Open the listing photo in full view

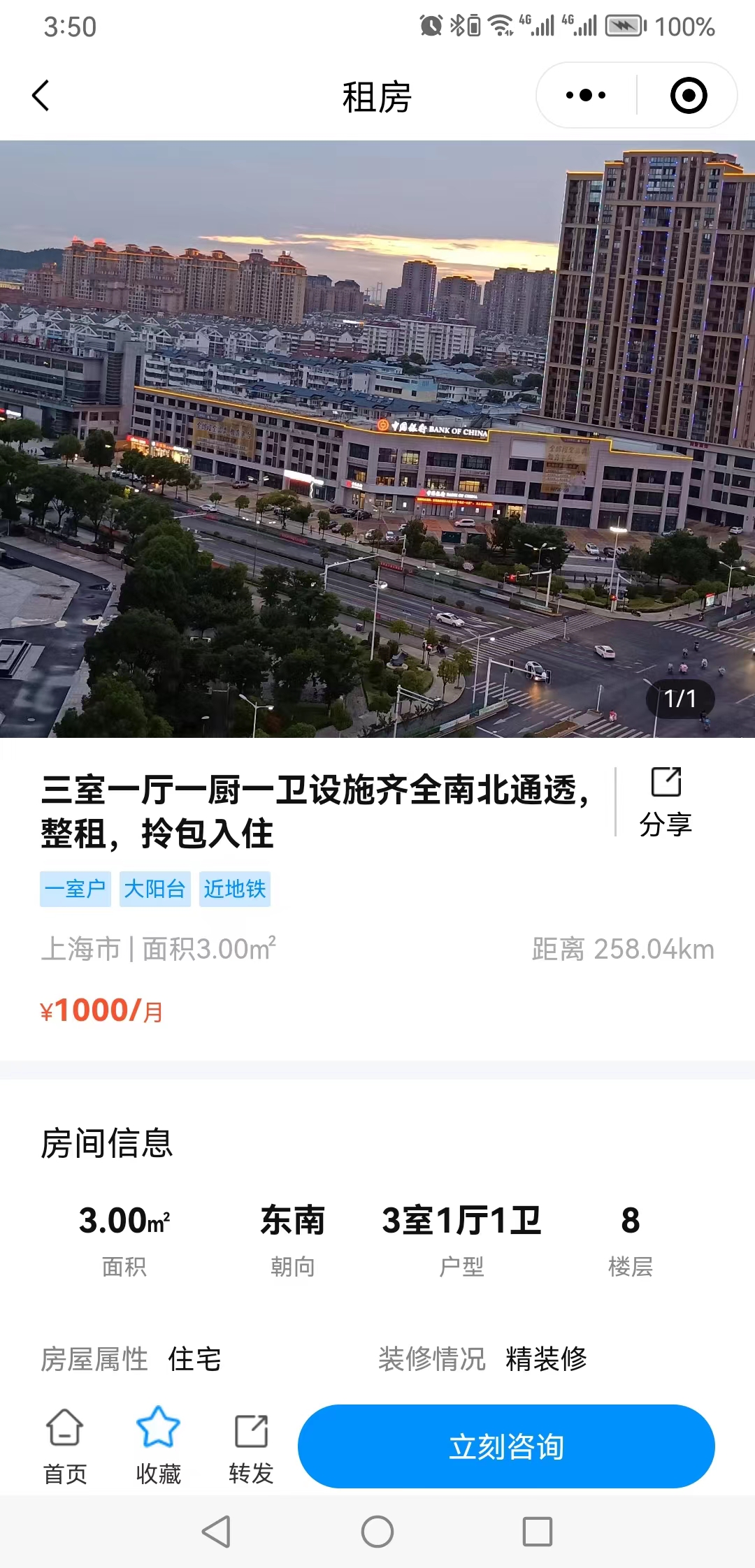tap(377, 439)
